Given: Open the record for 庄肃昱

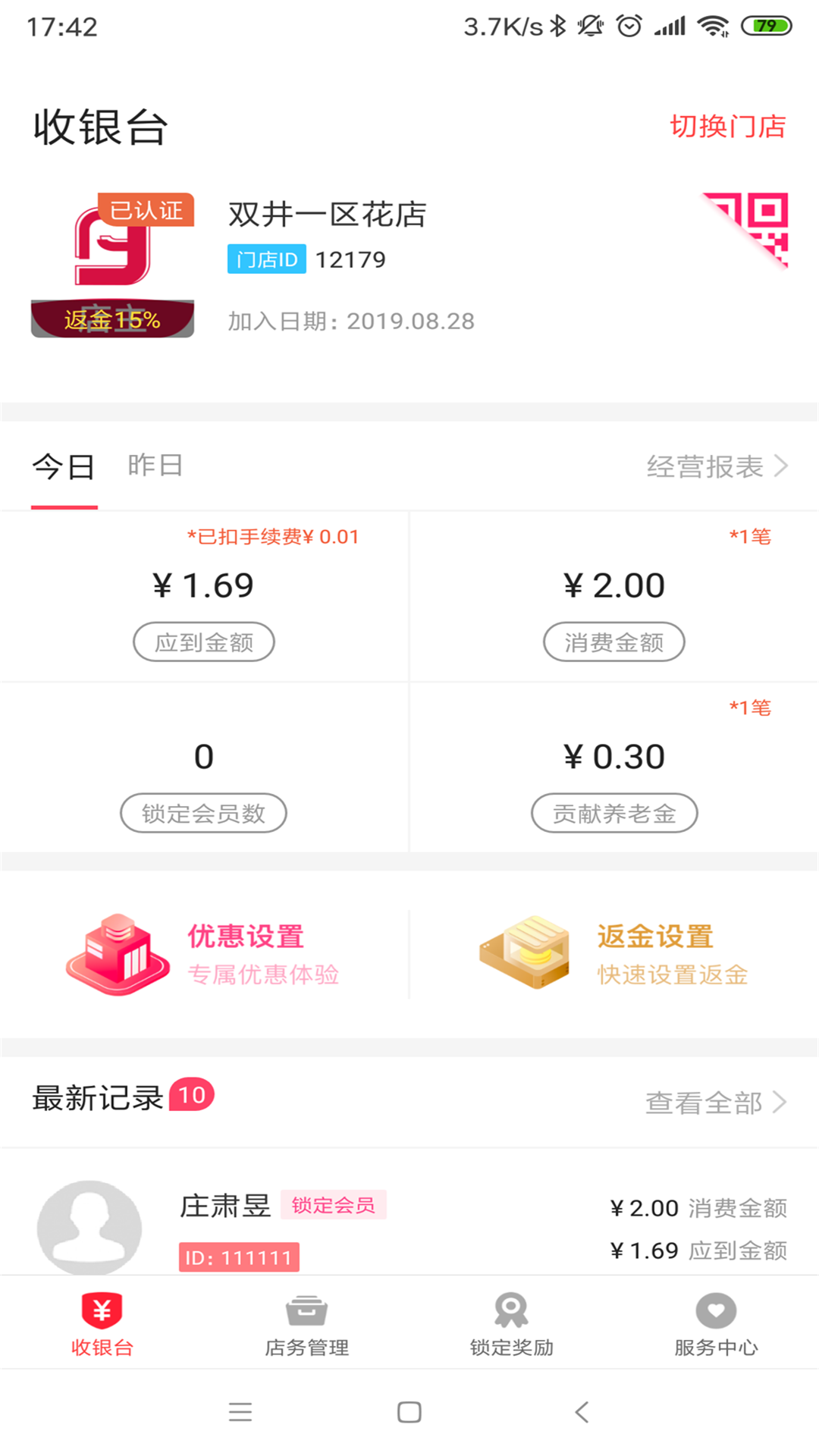Looking at the screenshot, I should click(409, 1227).
